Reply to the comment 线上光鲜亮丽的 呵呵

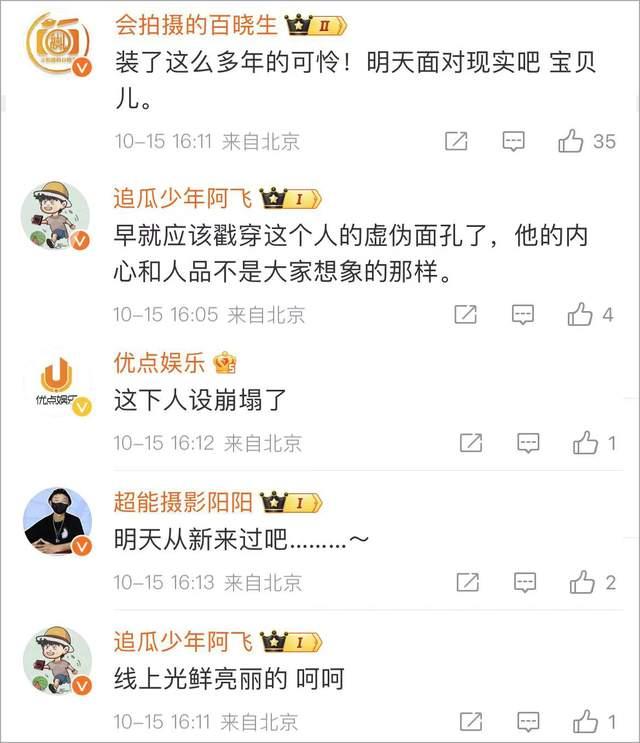(527, 720)
